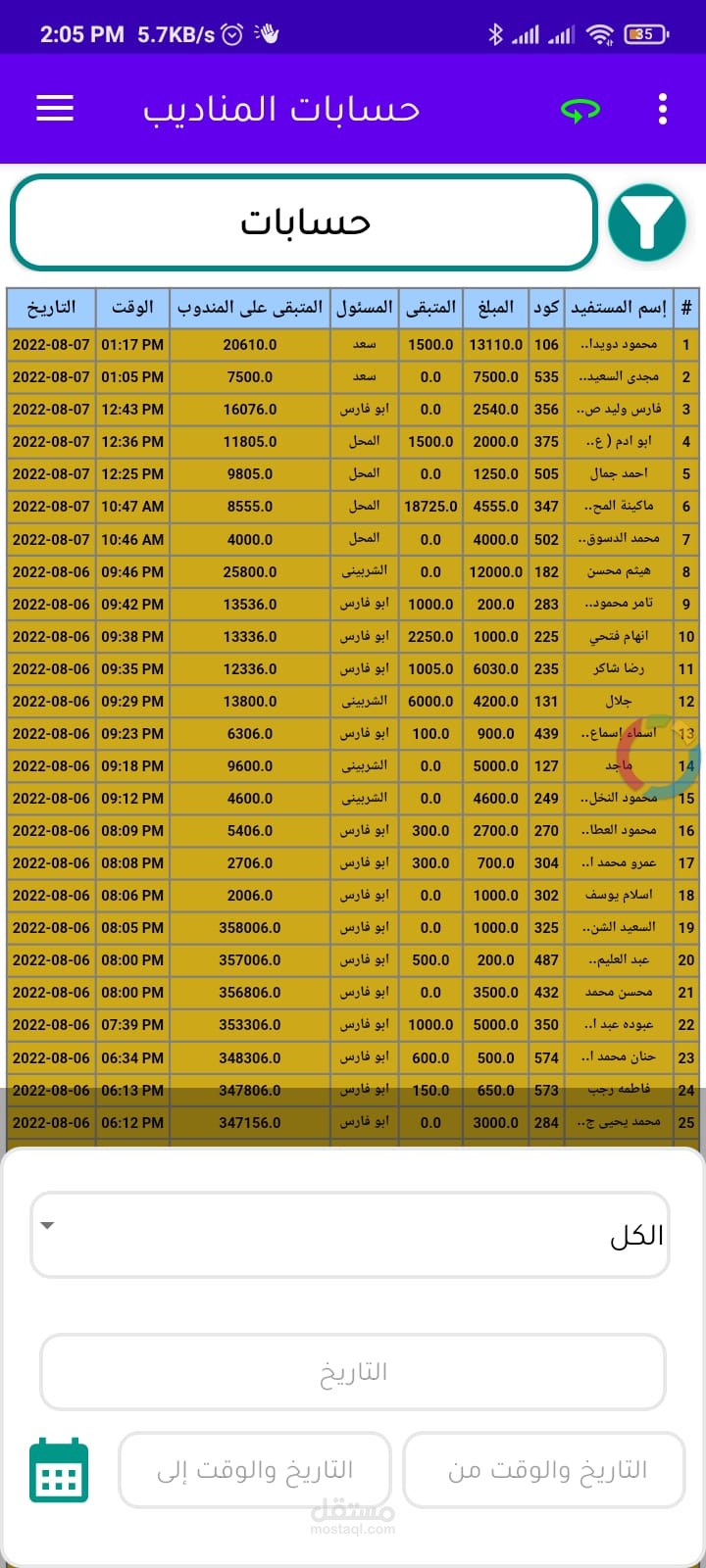Viewport: 706px width, 1568px height.
Task: Open the hamburger drawer menu
Action: point(55,108)
